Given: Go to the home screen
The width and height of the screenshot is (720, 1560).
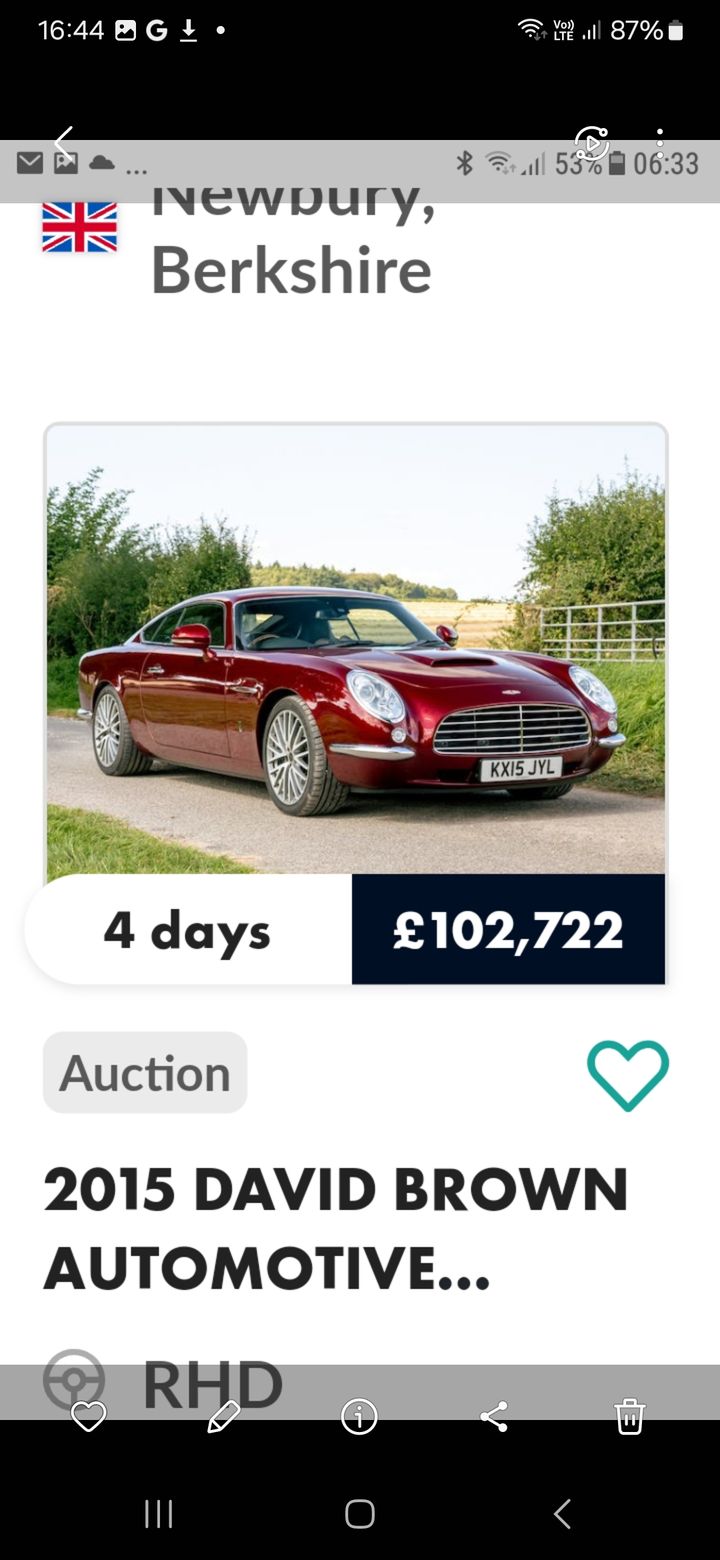Looking at the screenshot, I should (360, 1514).
